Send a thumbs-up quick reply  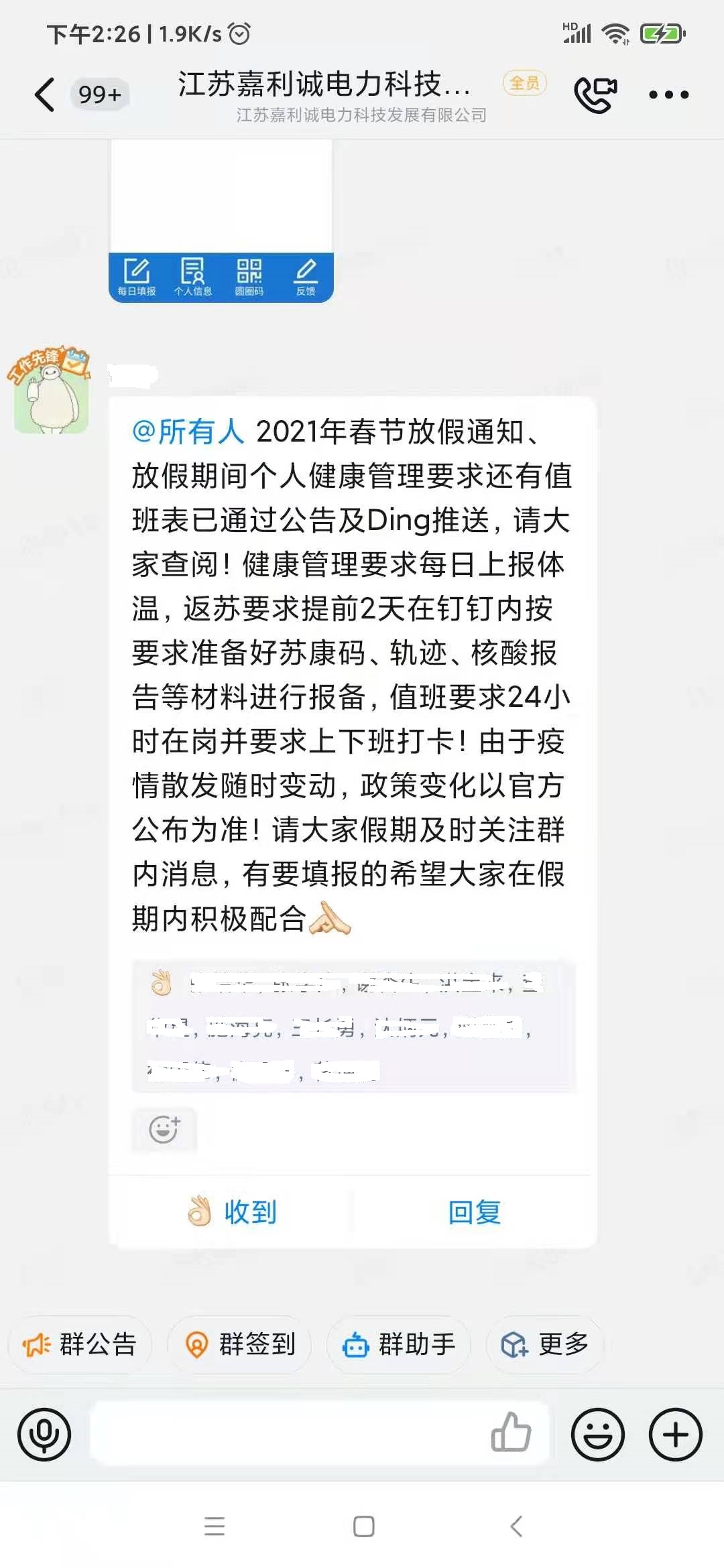click(511, 1433)
